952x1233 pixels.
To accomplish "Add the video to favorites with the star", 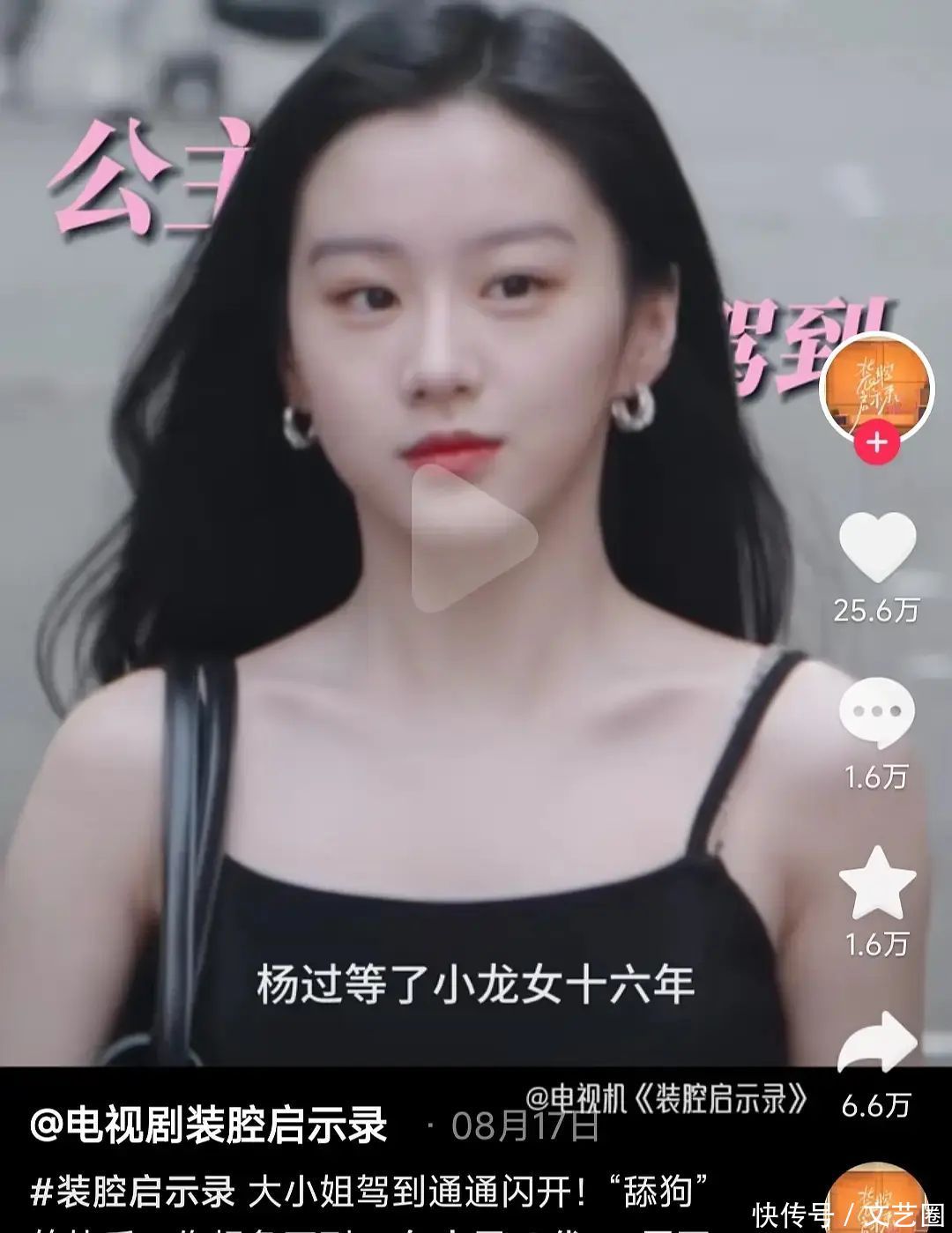I will pyautogui.click(x=876, y=882).
